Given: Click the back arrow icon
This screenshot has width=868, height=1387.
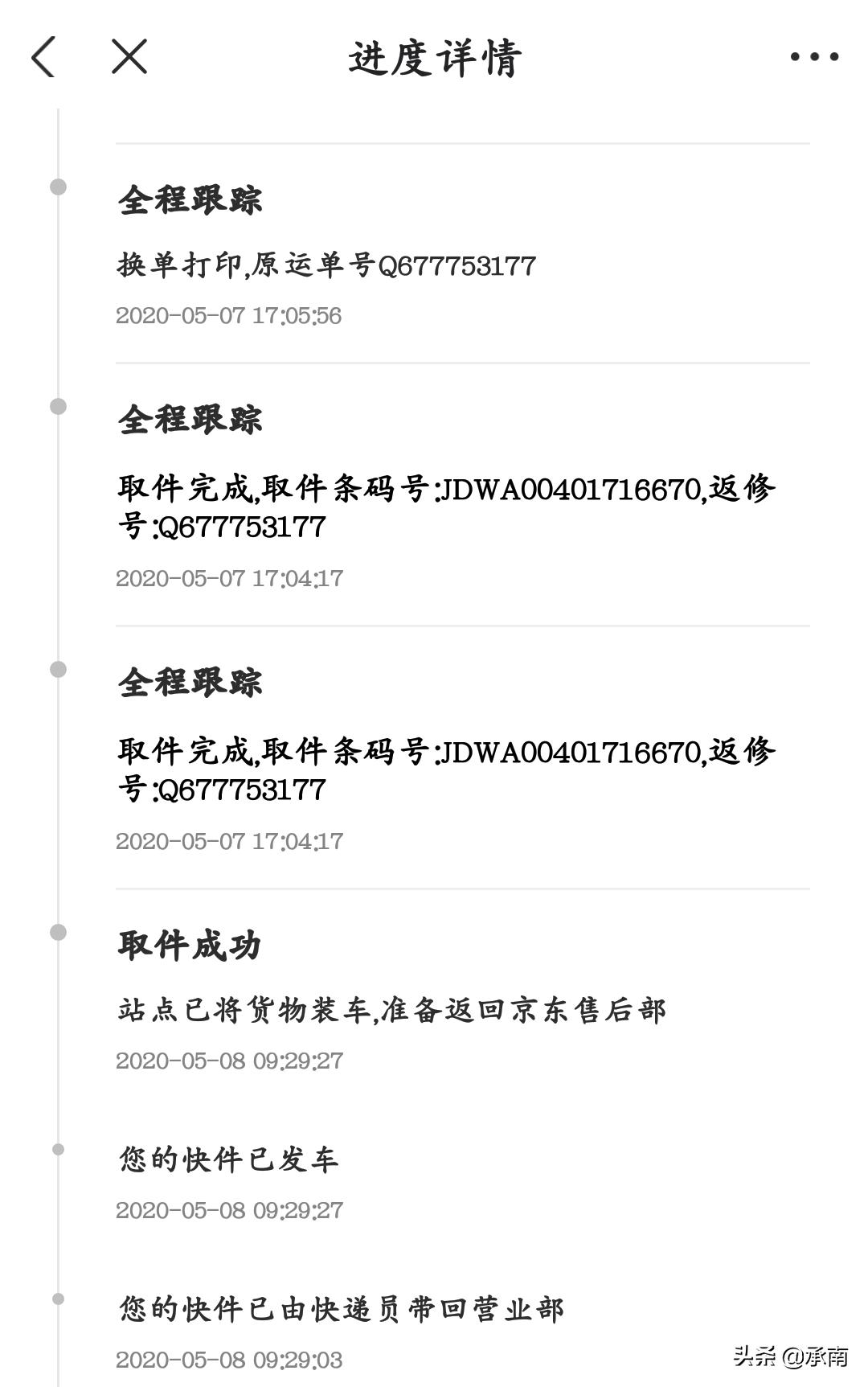Looking at the screenshot, I should tap(42, 56).
